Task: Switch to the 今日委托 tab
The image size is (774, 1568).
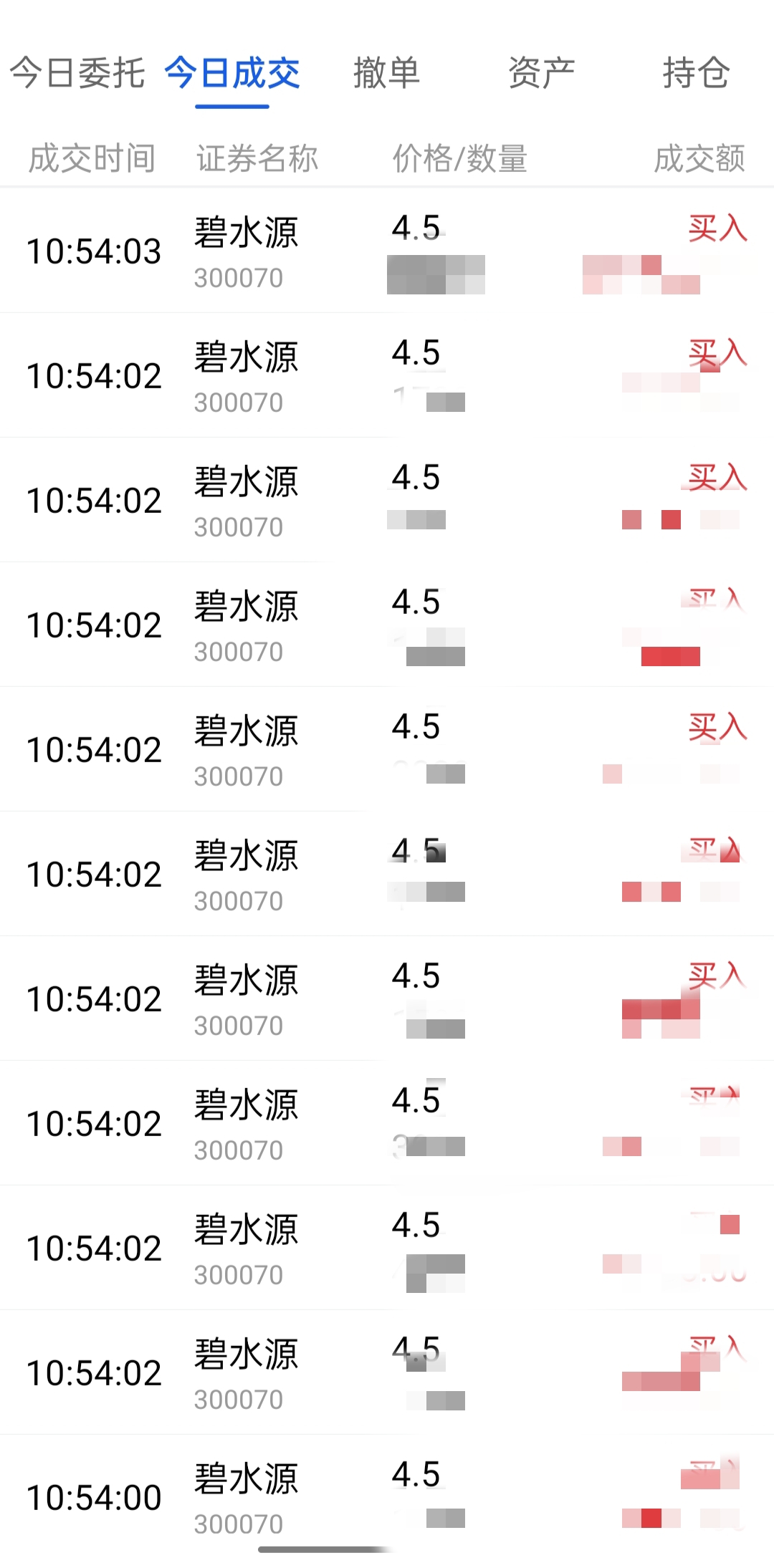Action: coord(77,73)
